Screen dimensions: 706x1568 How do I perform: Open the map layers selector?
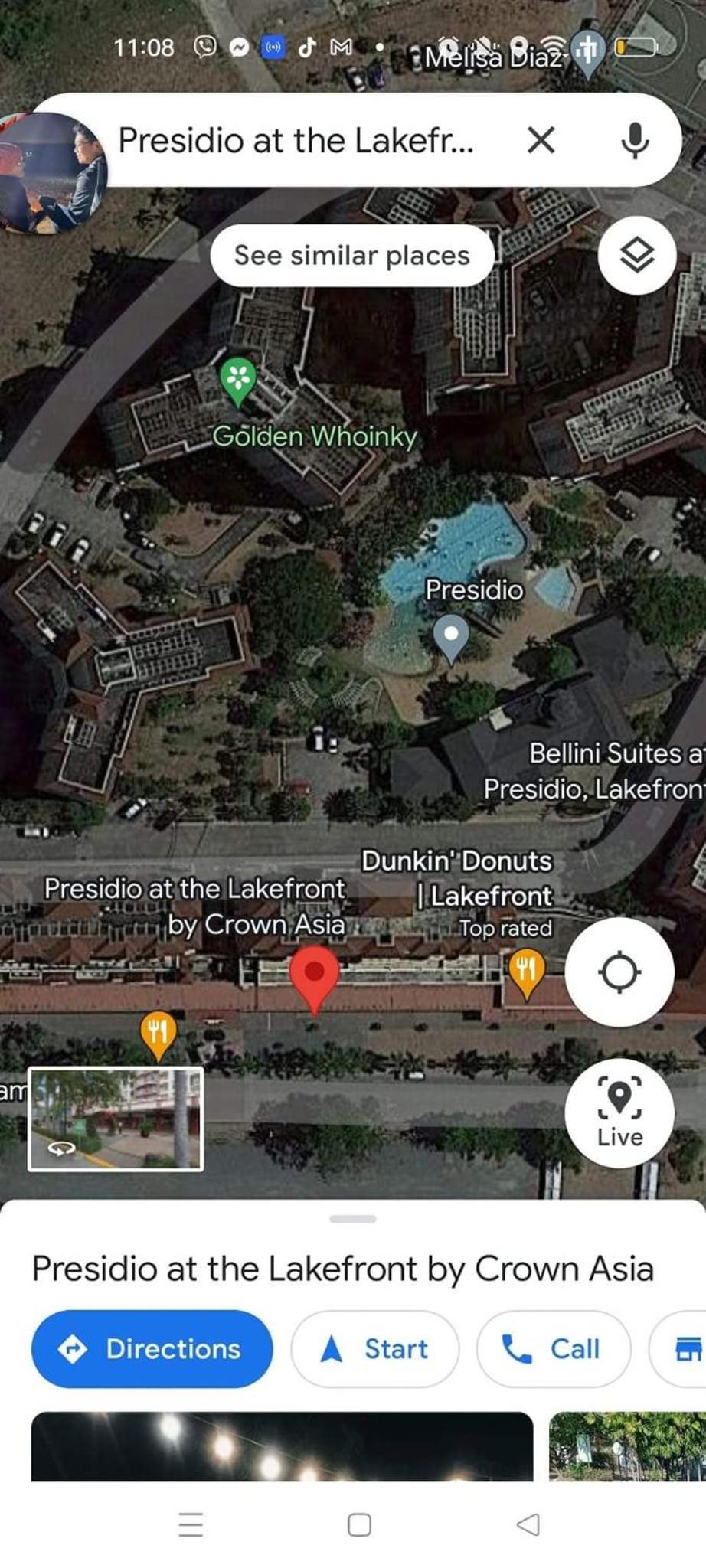(636, 255)
